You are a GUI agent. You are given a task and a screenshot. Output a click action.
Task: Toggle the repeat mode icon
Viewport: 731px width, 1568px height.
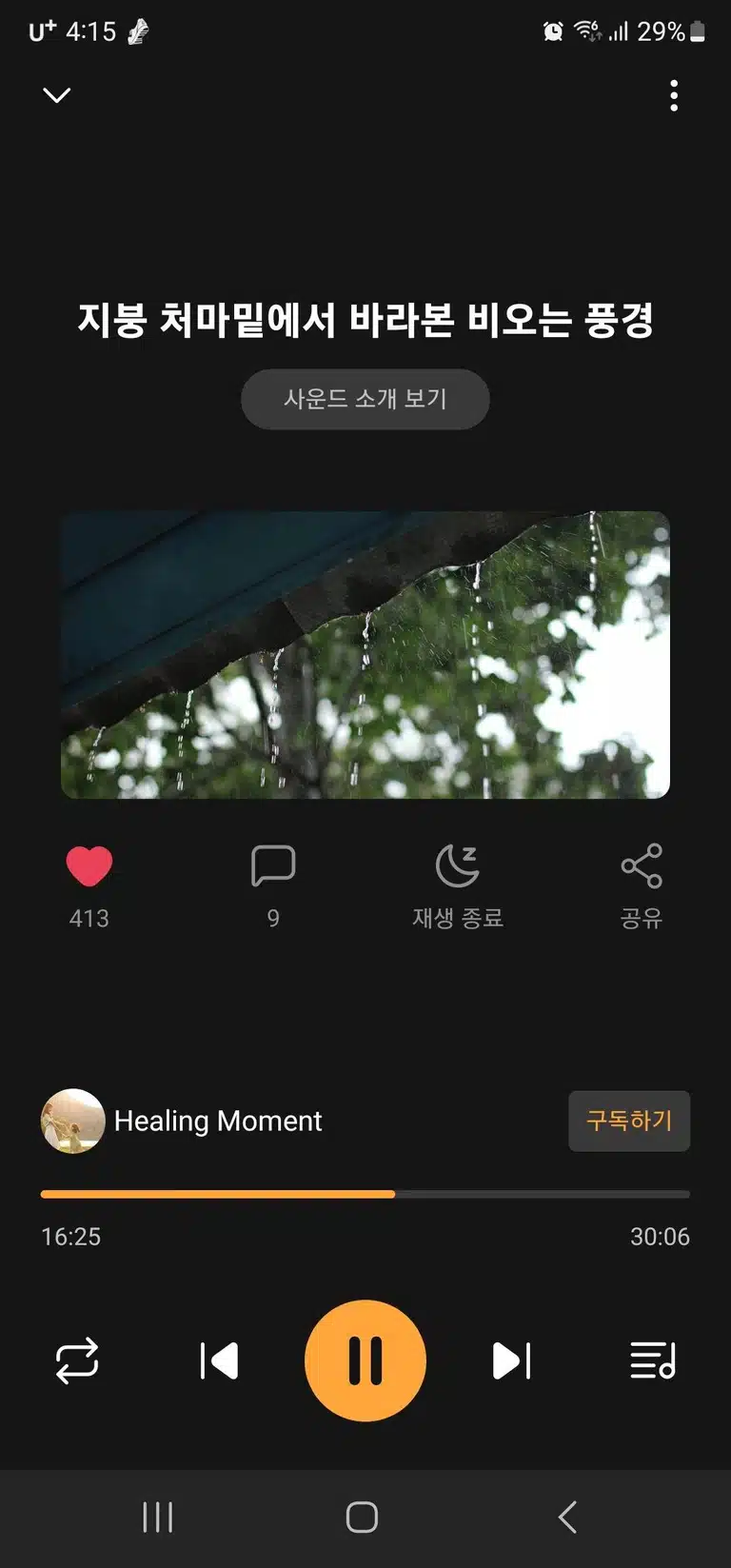tap(77, 1360)
